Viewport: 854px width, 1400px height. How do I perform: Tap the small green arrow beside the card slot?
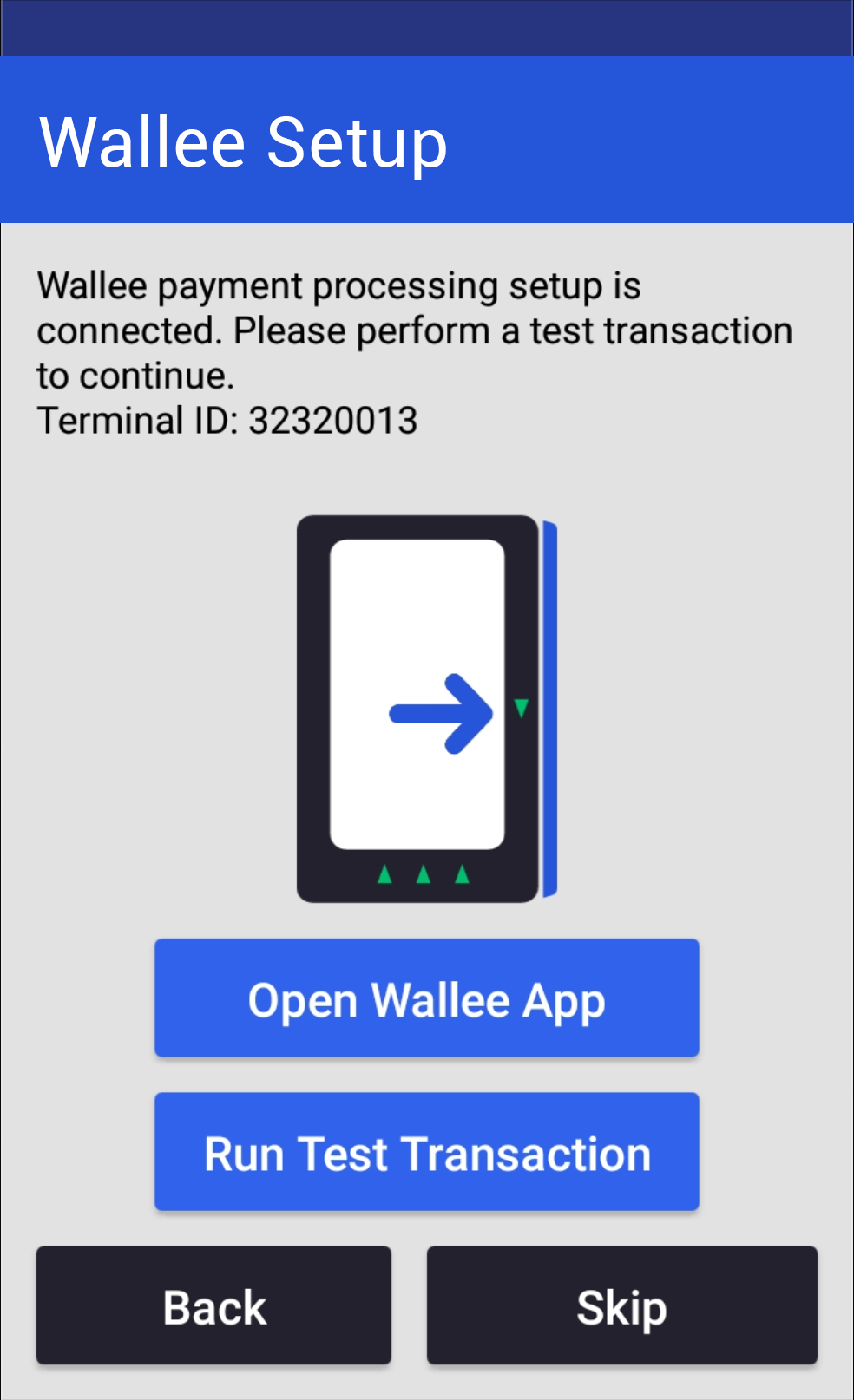(x=521, y=708)
